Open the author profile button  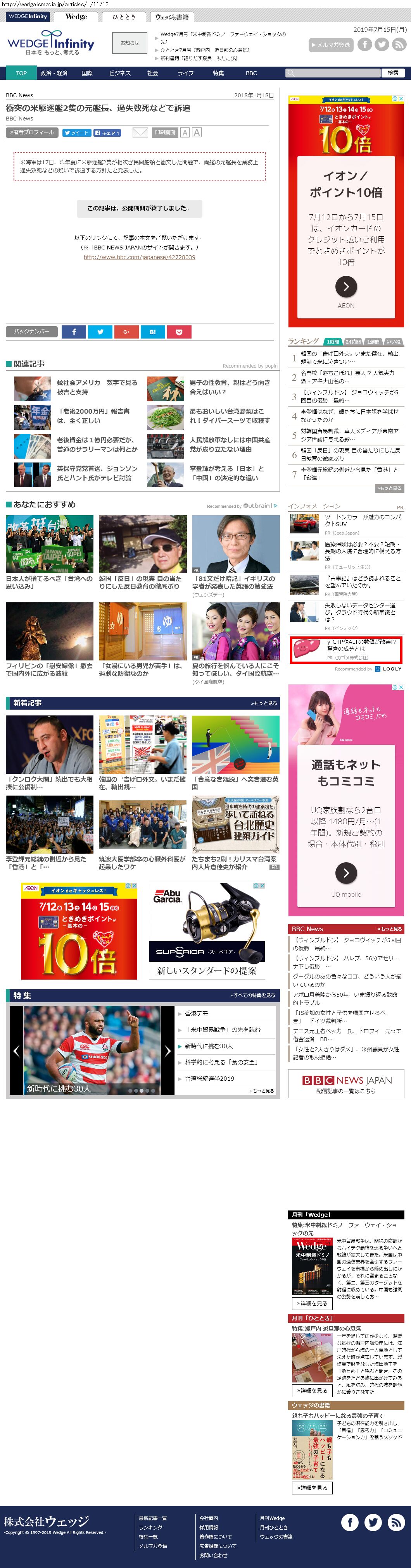(x=32, y=133)
